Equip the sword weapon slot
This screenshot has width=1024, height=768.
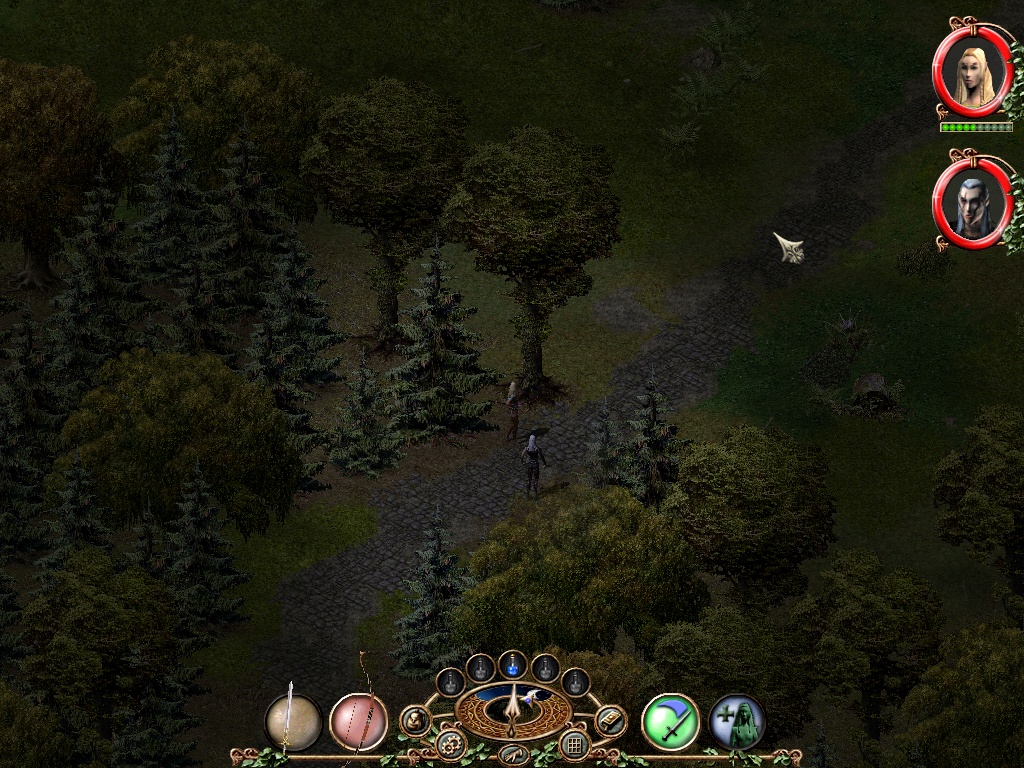coord(293,722)
